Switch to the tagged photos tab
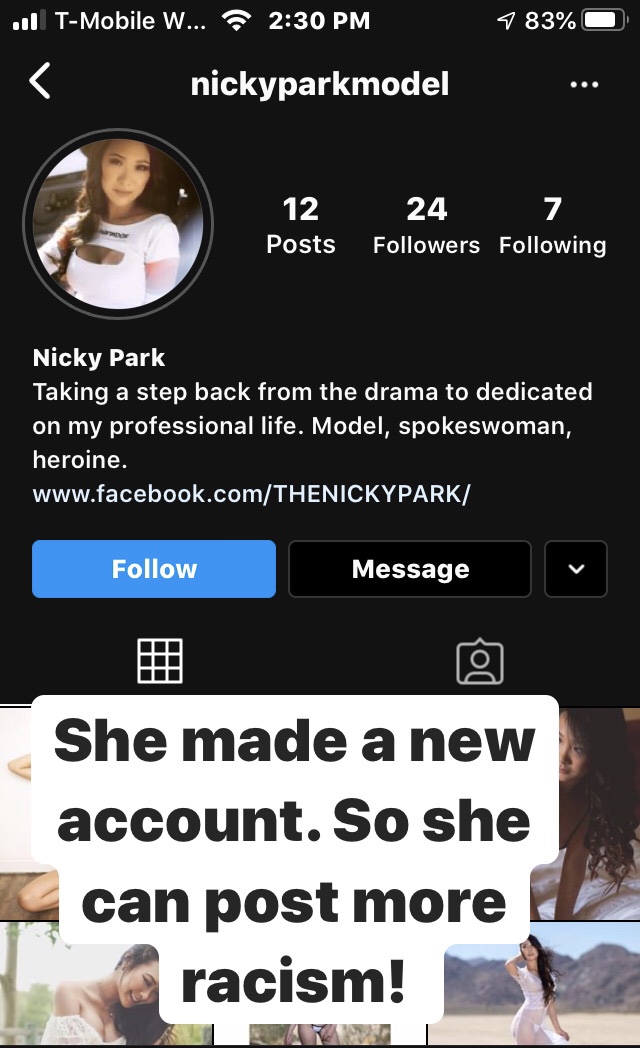 pyautogui.click(x=479, y=660)
